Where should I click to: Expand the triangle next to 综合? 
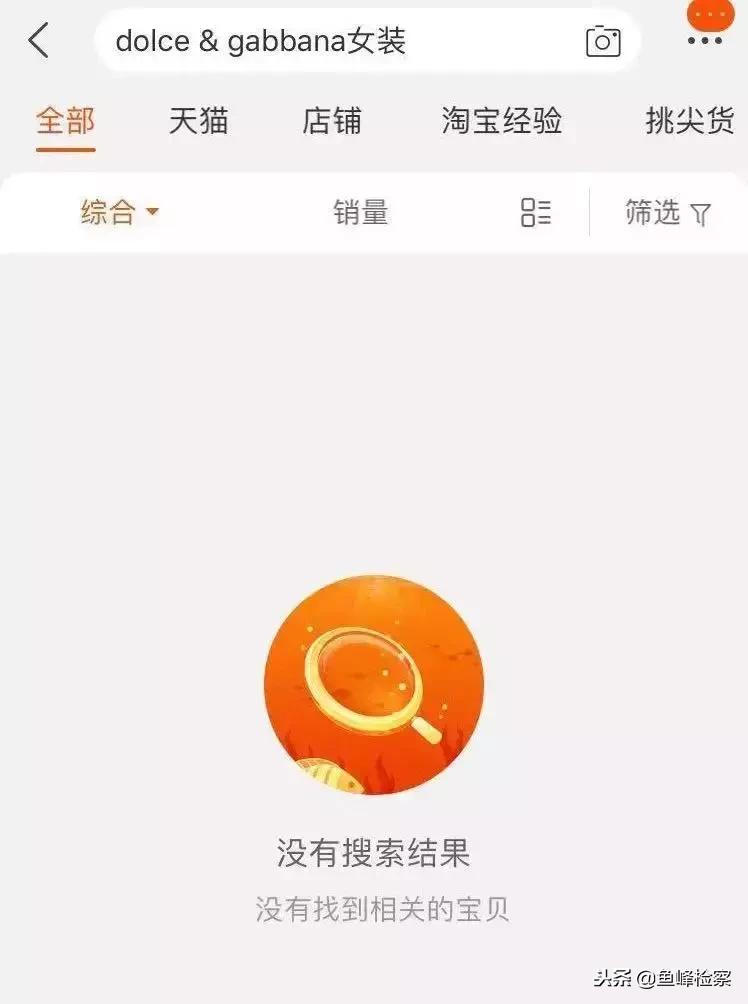pyautogui.click(x=152, y=213)
